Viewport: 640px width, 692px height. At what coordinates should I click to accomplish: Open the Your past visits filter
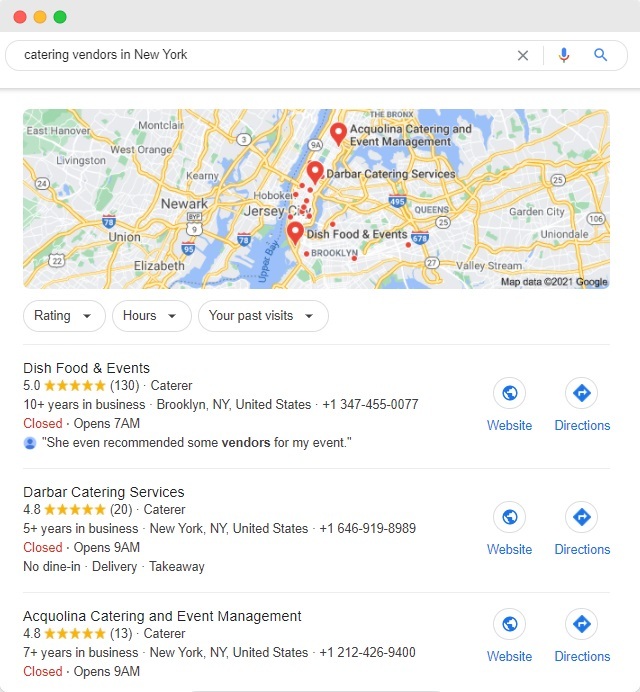point(263,316)
